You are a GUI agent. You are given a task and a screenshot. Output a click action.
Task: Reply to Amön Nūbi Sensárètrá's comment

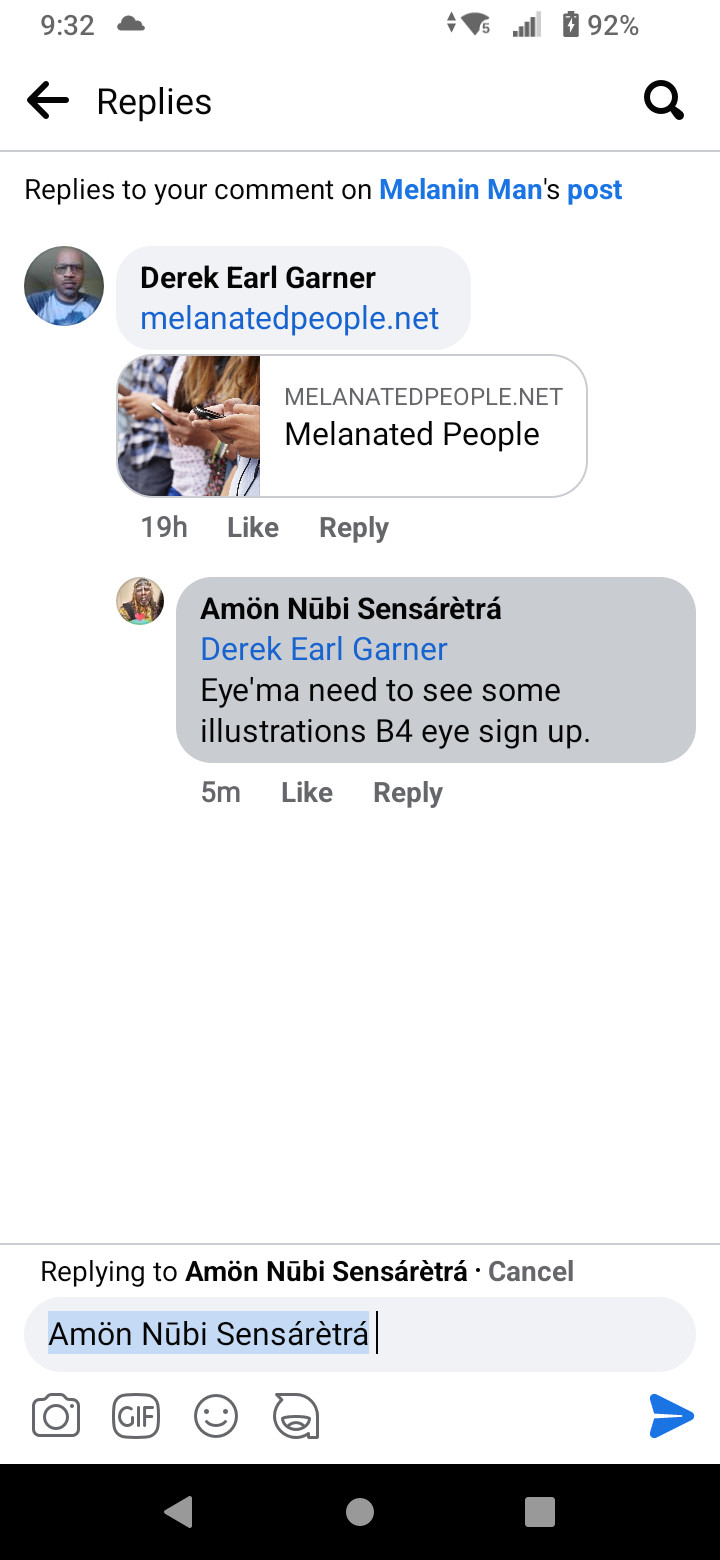pos(407,793)
